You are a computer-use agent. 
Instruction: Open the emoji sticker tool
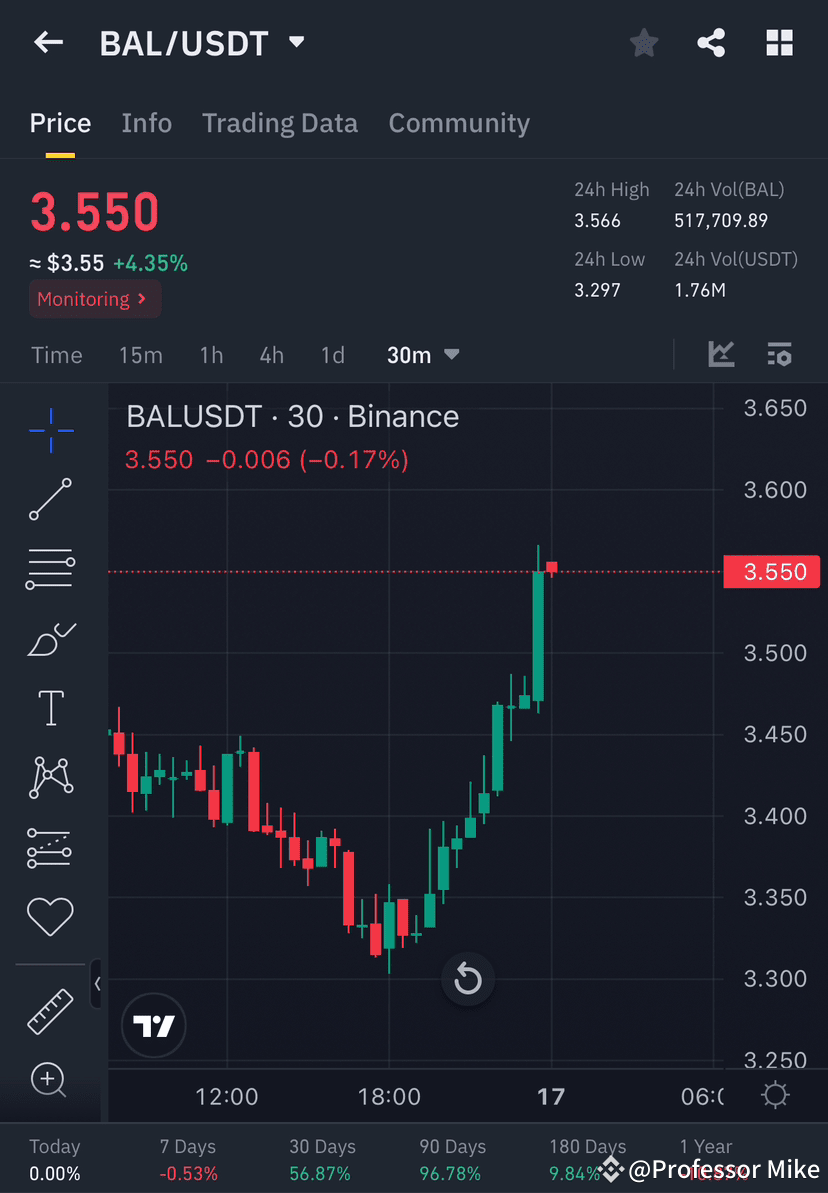(50, 917)
